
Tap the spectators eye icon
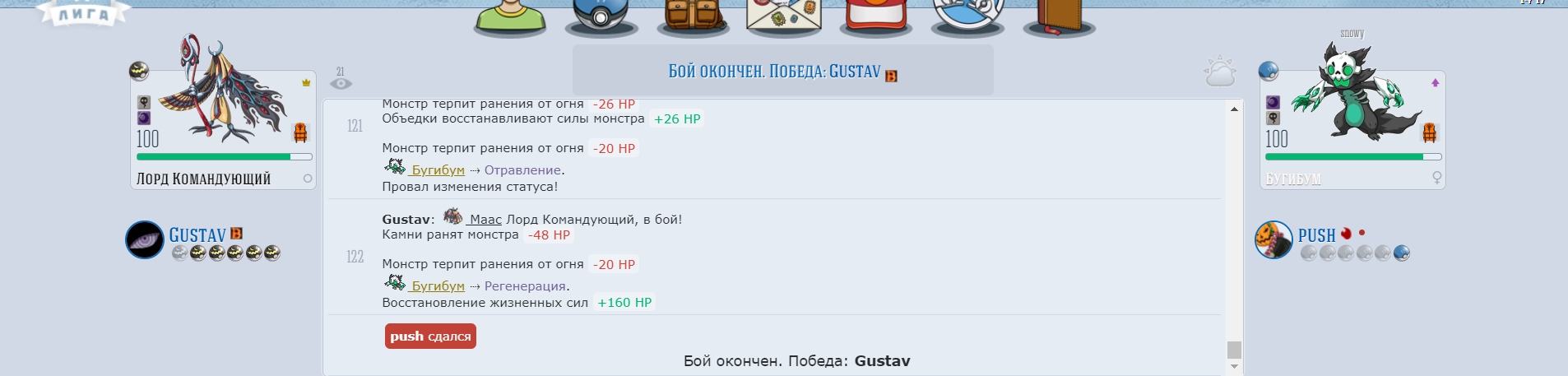click(341, 83)
